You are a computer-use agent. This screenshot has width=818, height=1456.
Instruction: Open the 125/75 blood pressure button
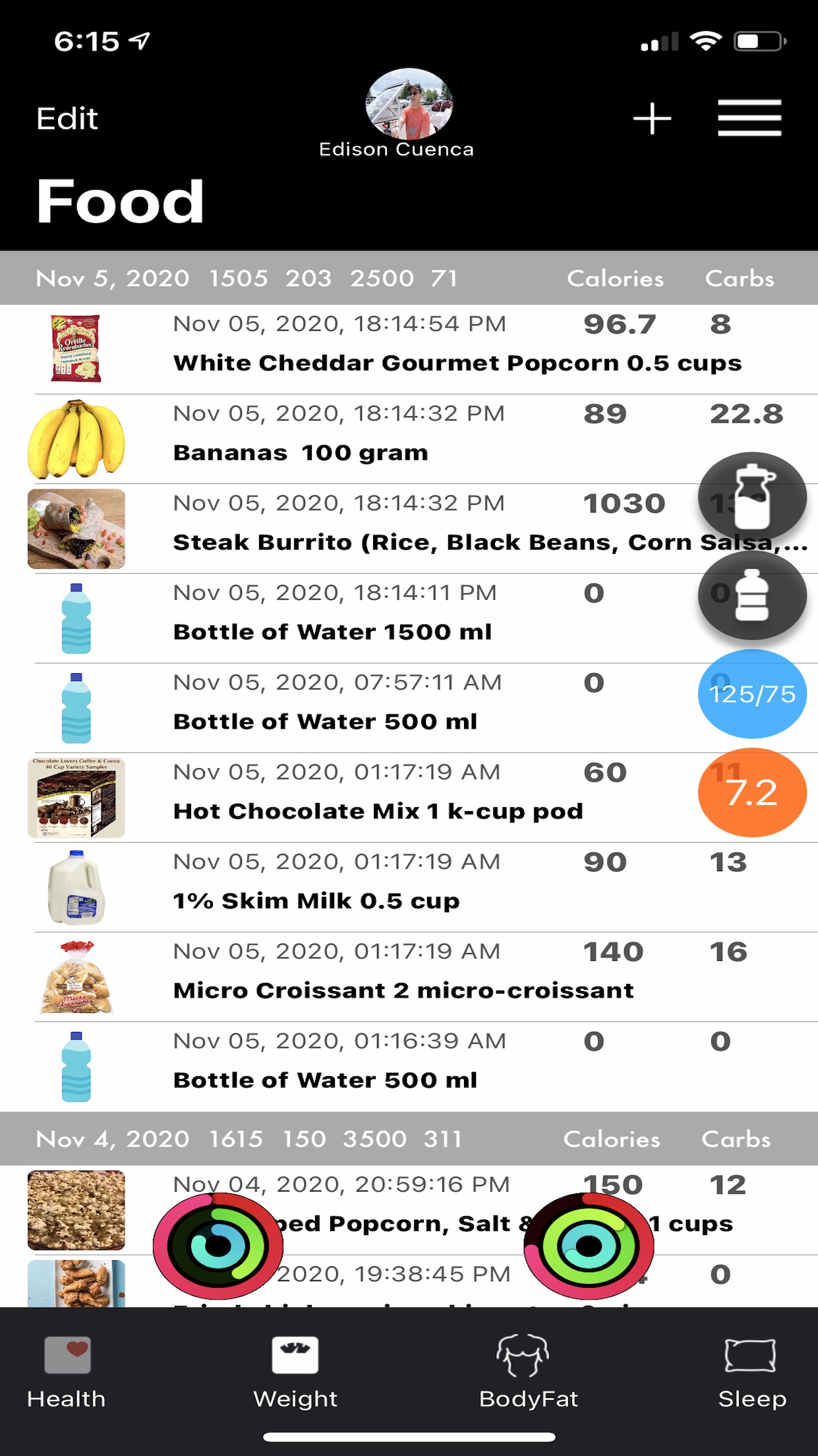pyautogui.click(x=752, y=694)
